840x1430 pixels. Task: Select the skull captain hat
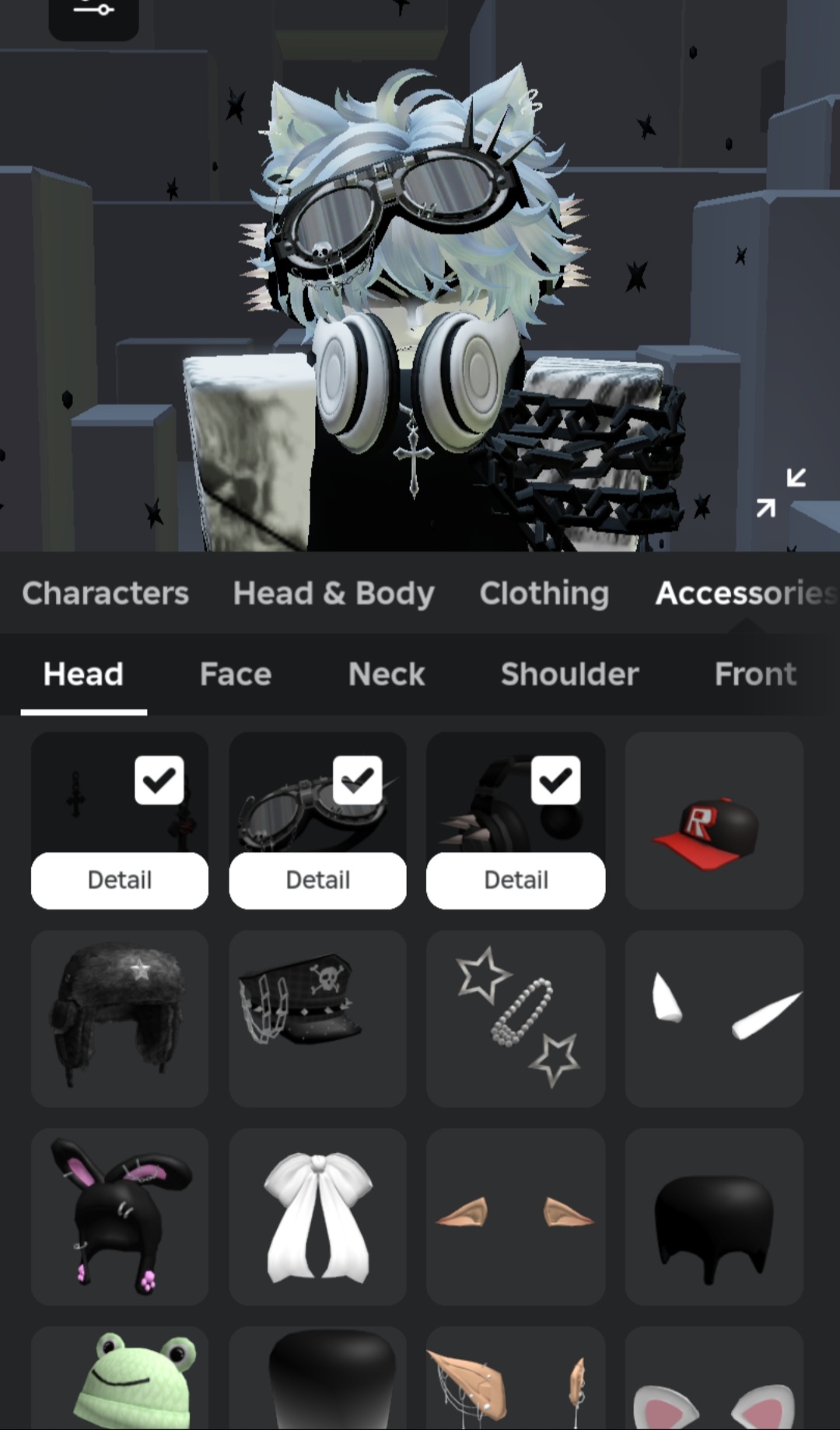point(317,1018)
